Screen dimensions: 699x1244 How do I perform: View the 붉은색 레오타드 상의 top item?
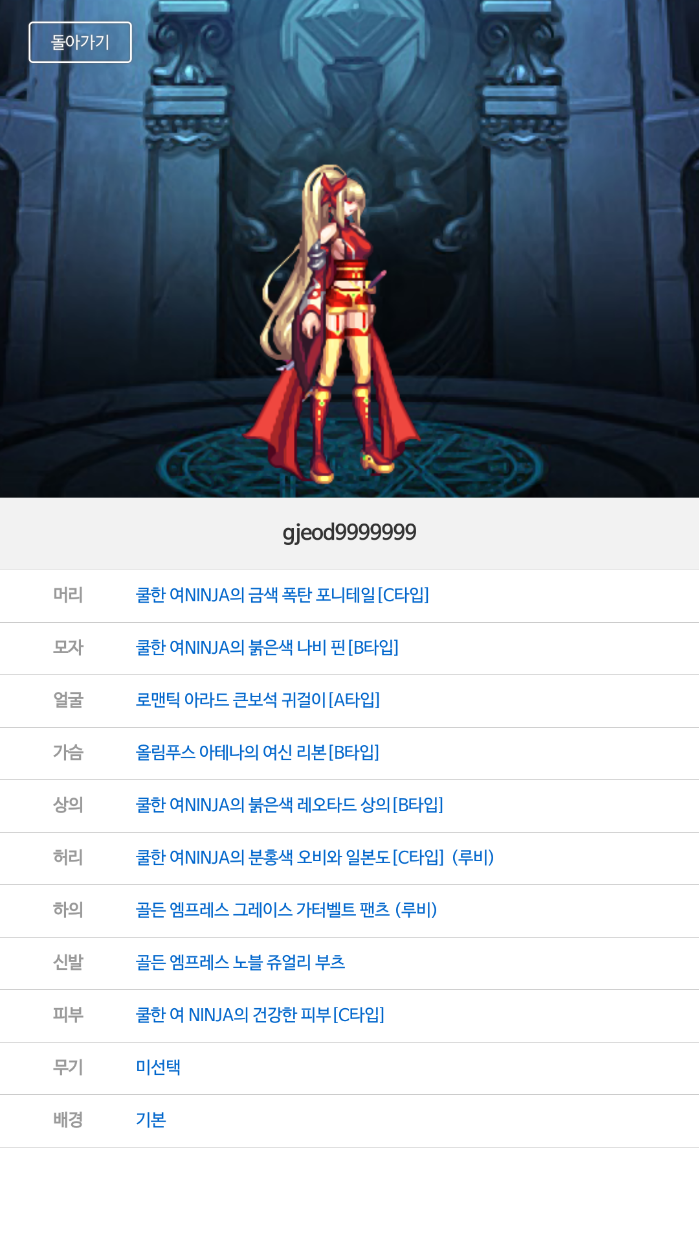(x=289, y=805)
